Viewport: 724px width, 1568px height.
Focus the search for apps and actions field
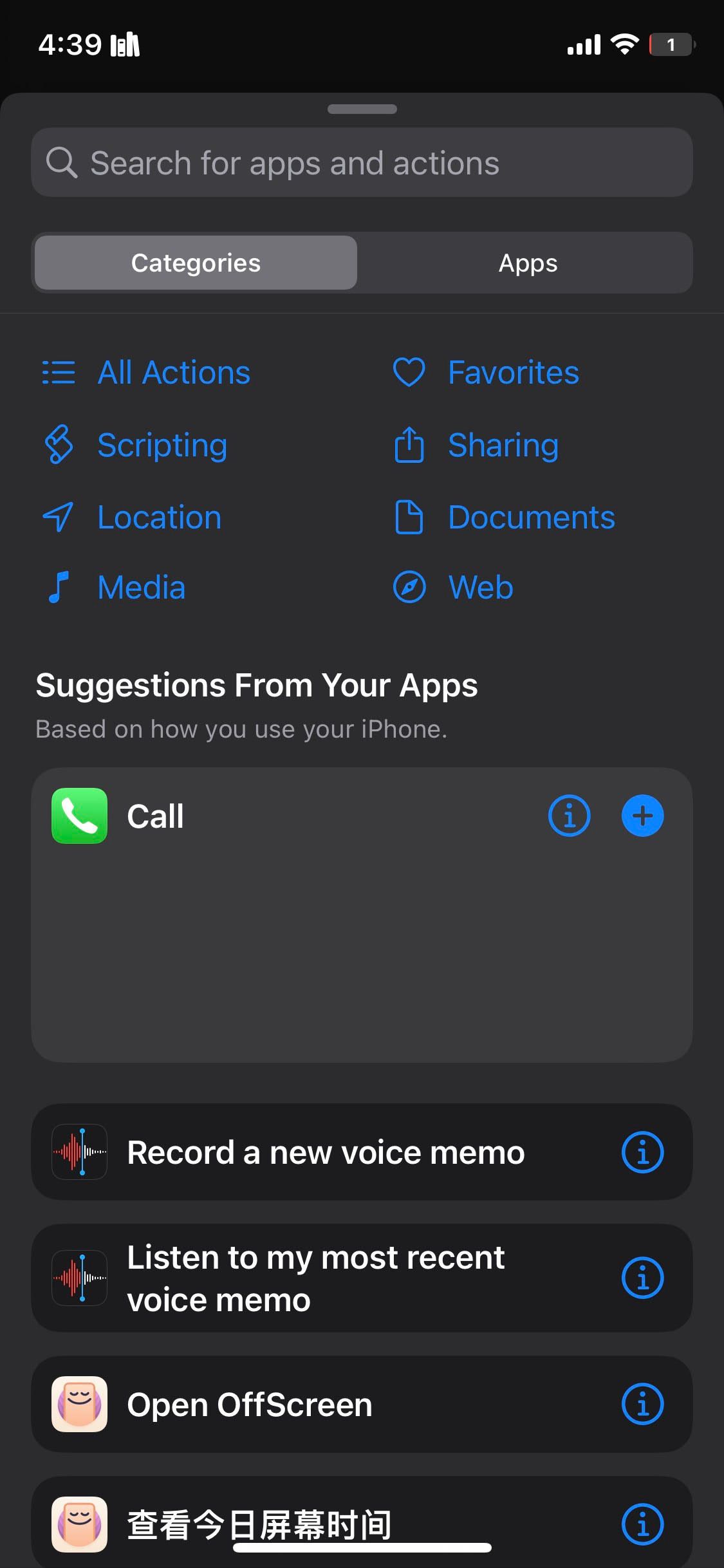coord(360,163)
